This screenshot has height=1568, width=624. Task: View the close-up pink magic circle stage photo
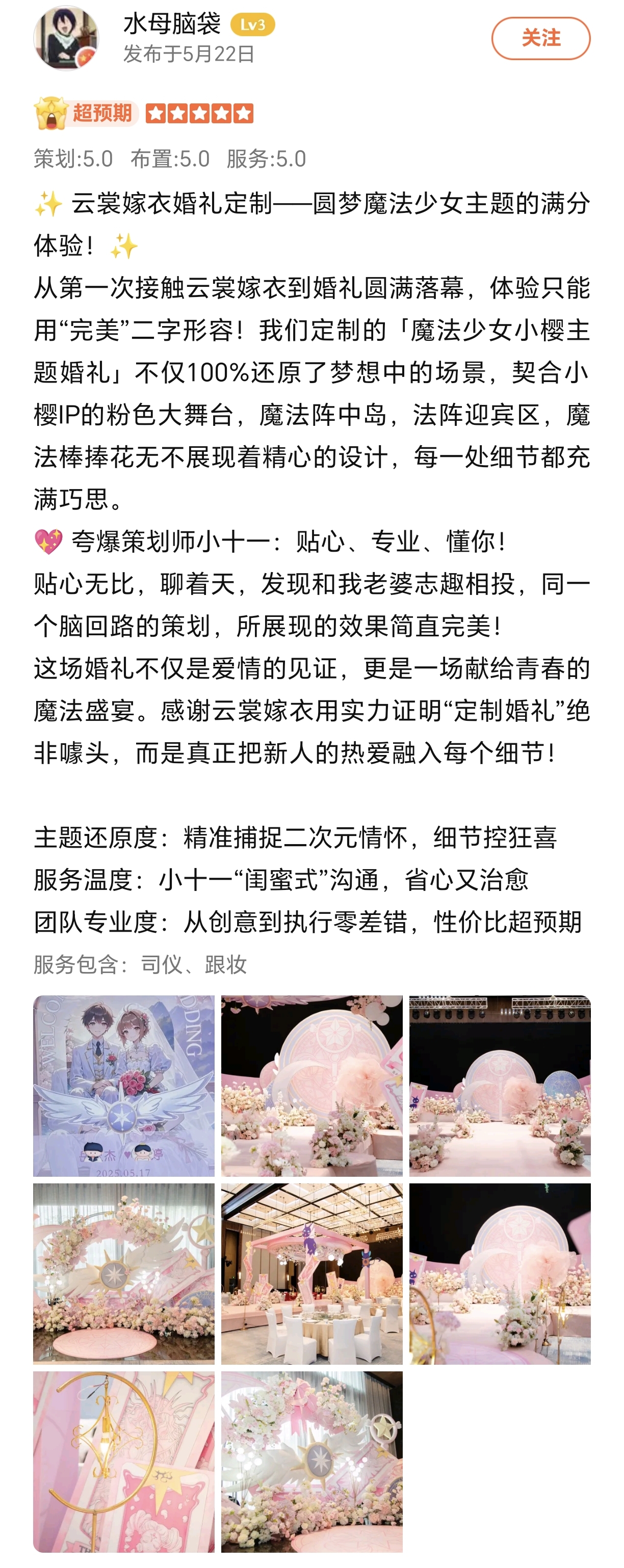[311, 1085]
